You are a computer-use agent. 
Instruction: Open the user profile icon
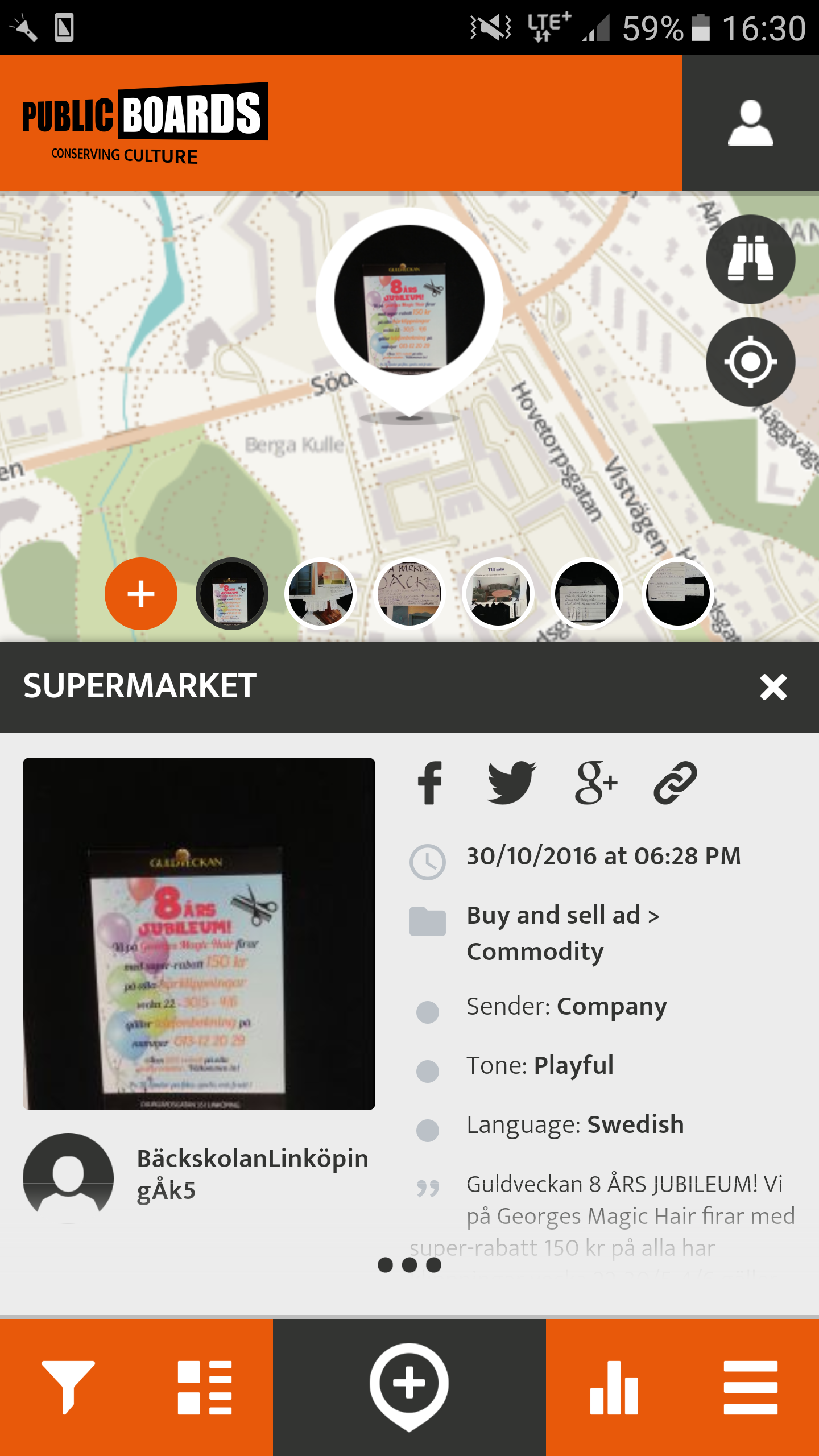[750, 123]
